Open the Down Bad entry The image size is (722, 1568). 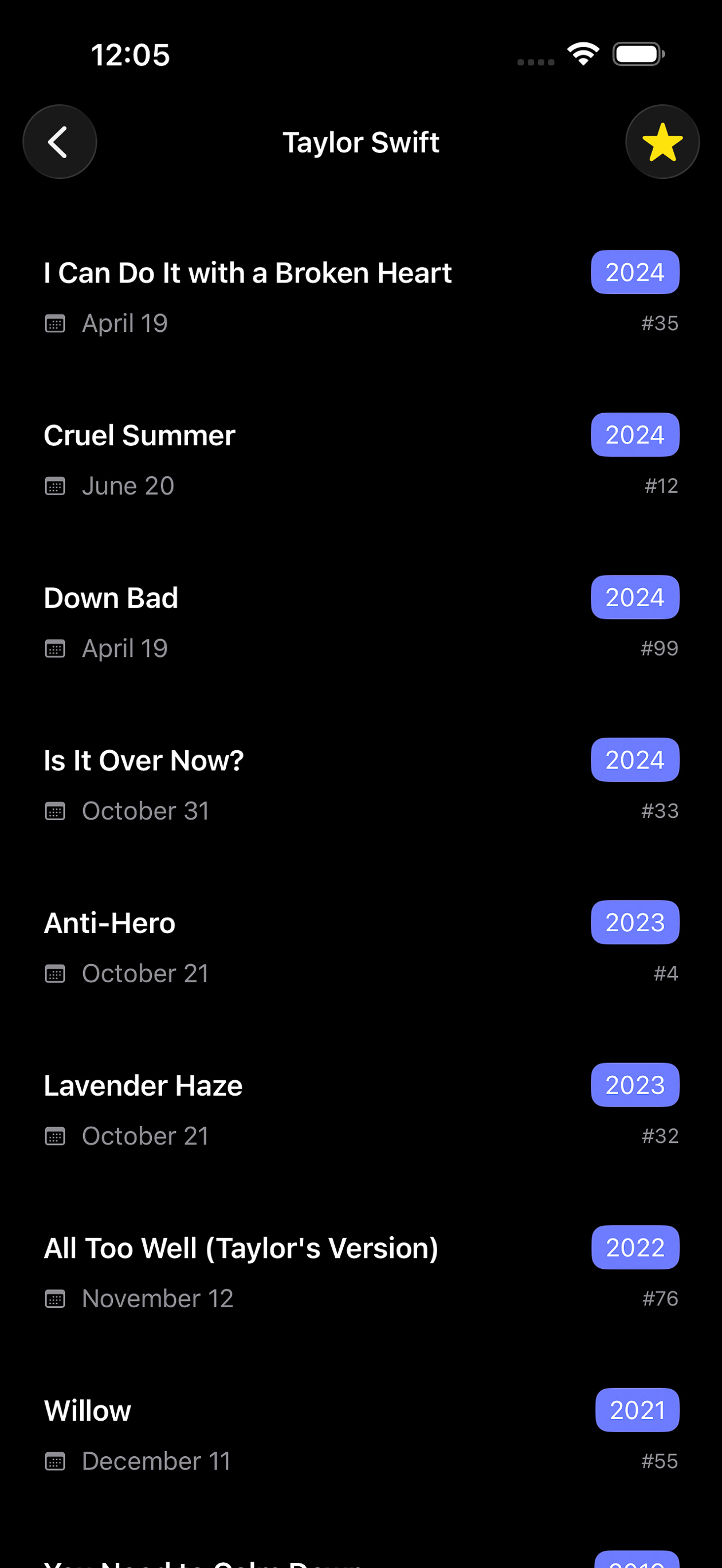tap(111, 598)
